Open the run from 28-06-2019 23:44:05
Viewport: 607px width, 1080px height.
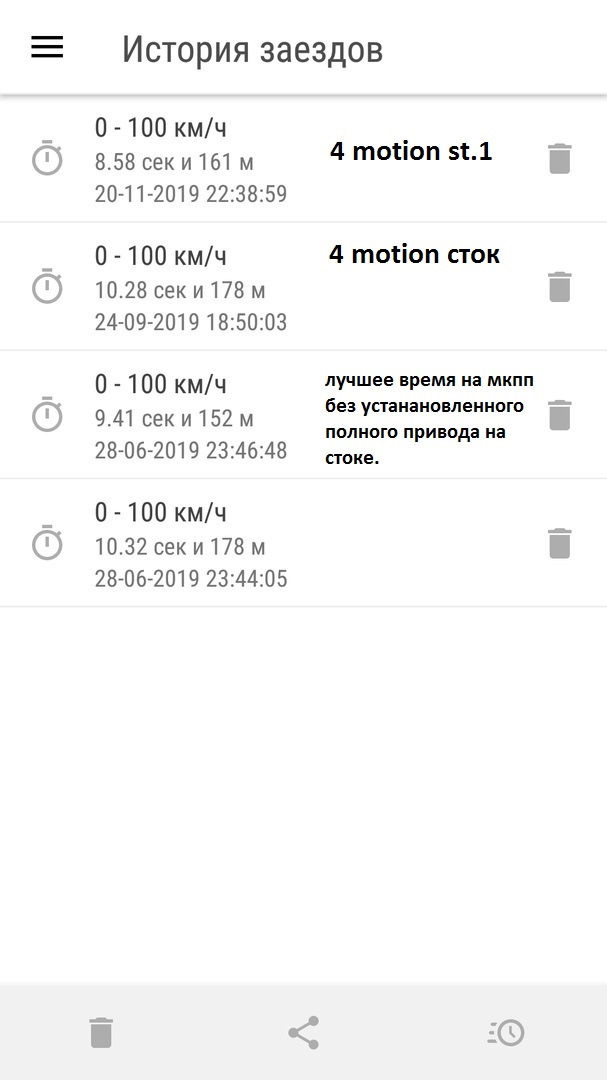[303, 543]
